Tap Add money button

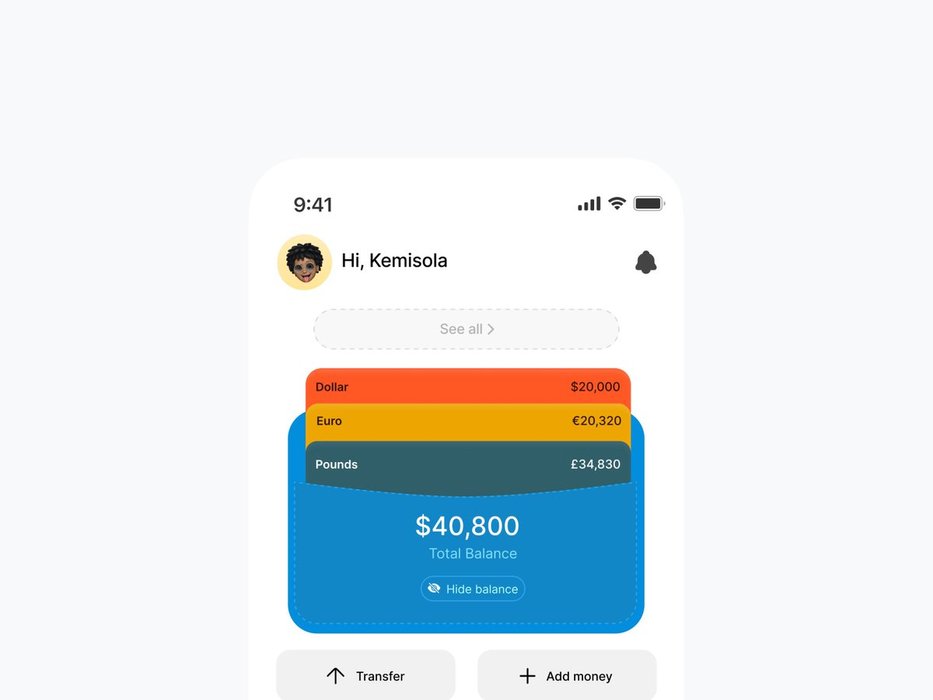tap(566, 676)
